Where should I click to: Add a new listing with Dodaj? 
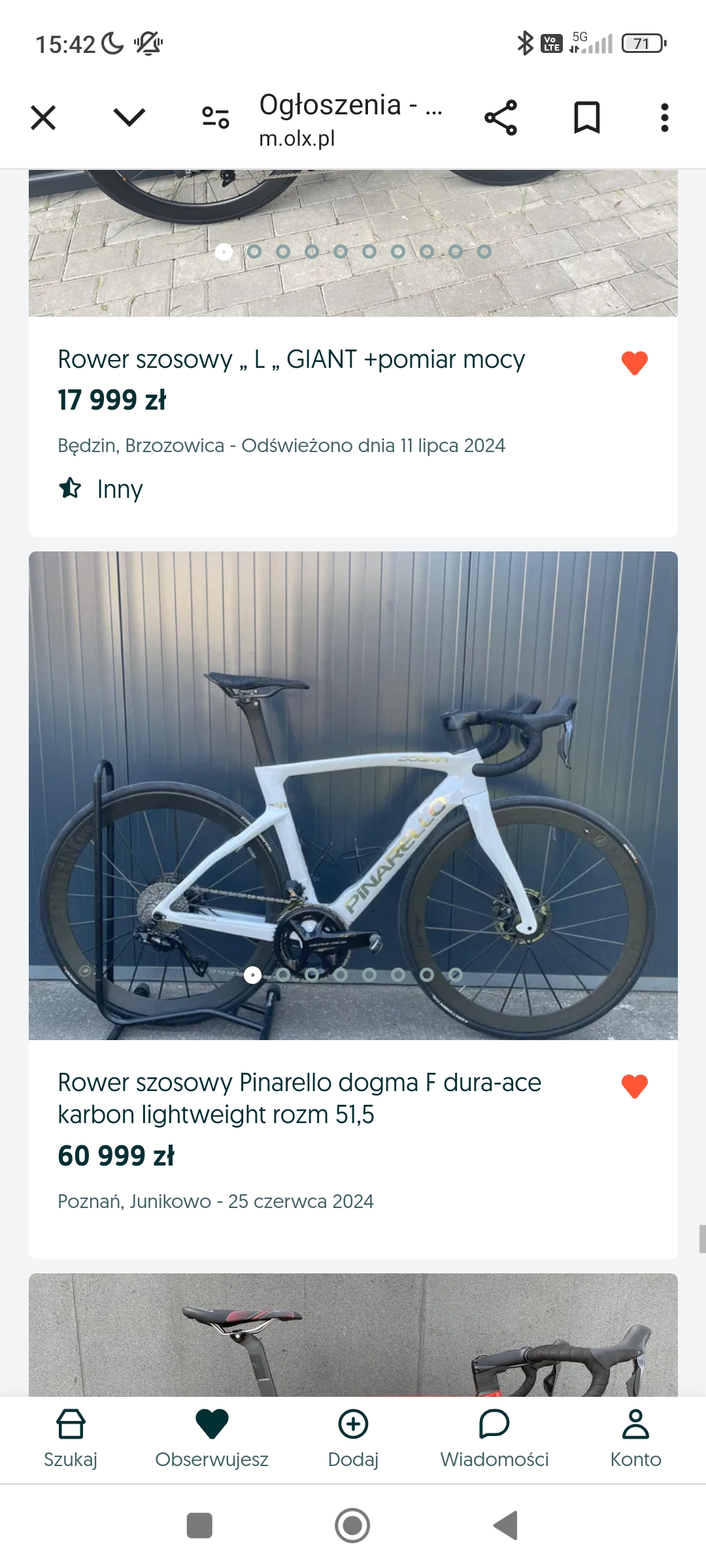[x=353, y=1439]
